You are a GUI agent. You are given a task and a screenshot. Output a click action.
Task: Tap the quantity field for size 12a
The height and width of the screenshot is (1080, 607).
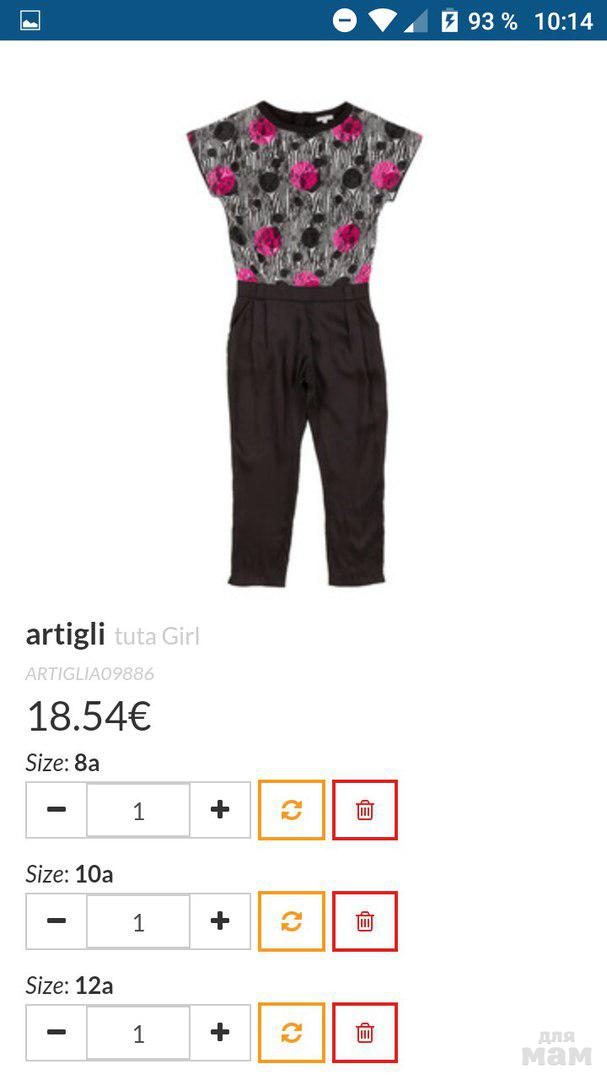click(138, 1032)
